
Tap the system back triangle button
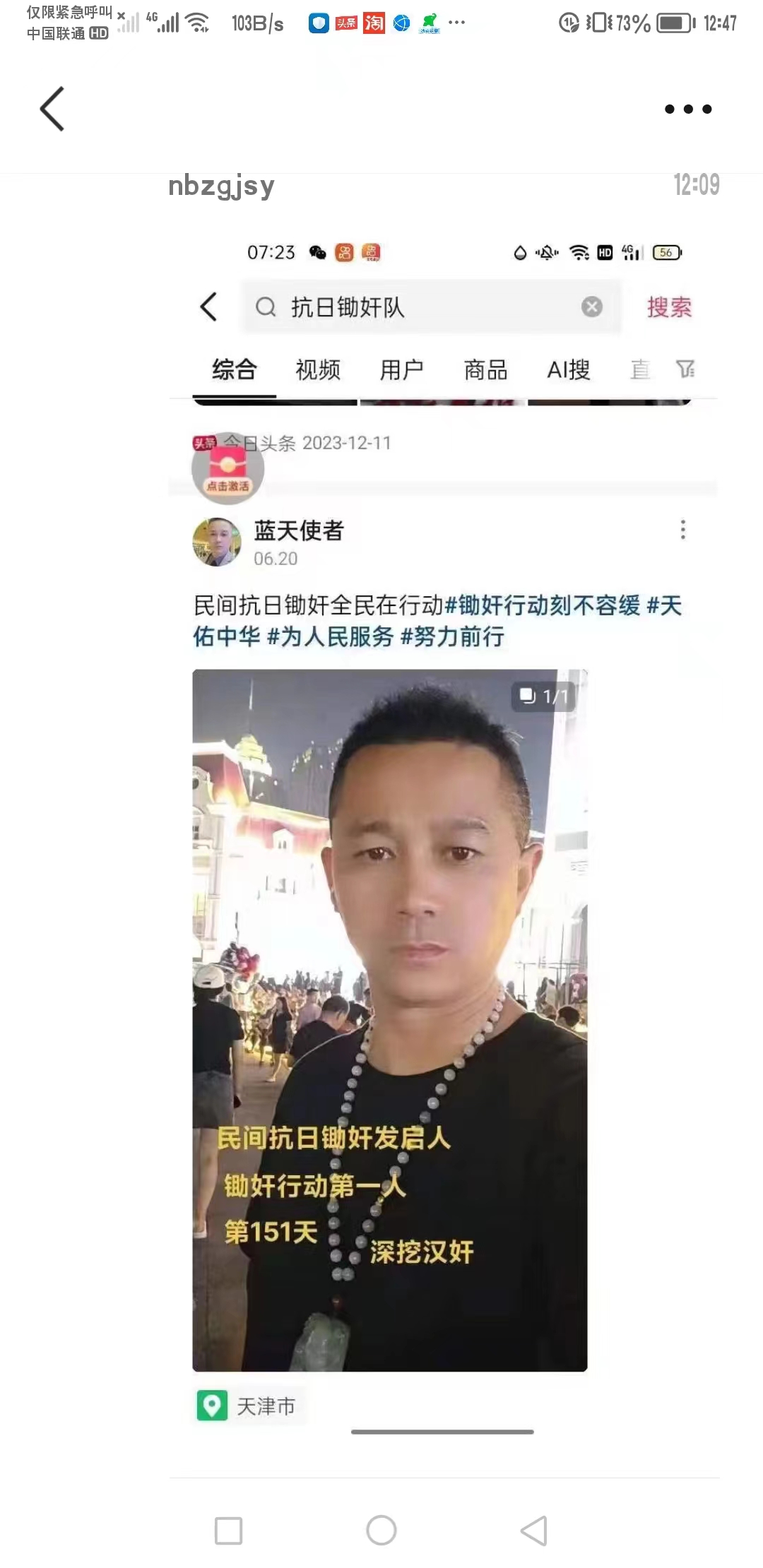pyautogui.click(x=534, y=1531)
